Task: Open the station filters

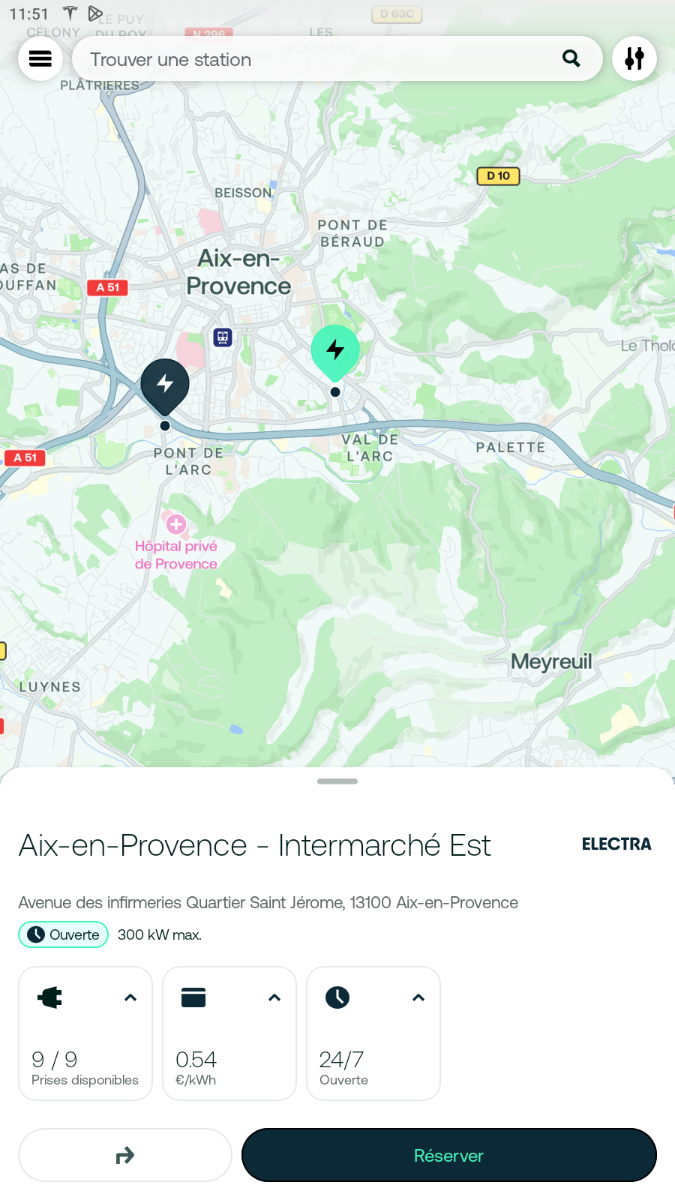Action: click(634, 59)
